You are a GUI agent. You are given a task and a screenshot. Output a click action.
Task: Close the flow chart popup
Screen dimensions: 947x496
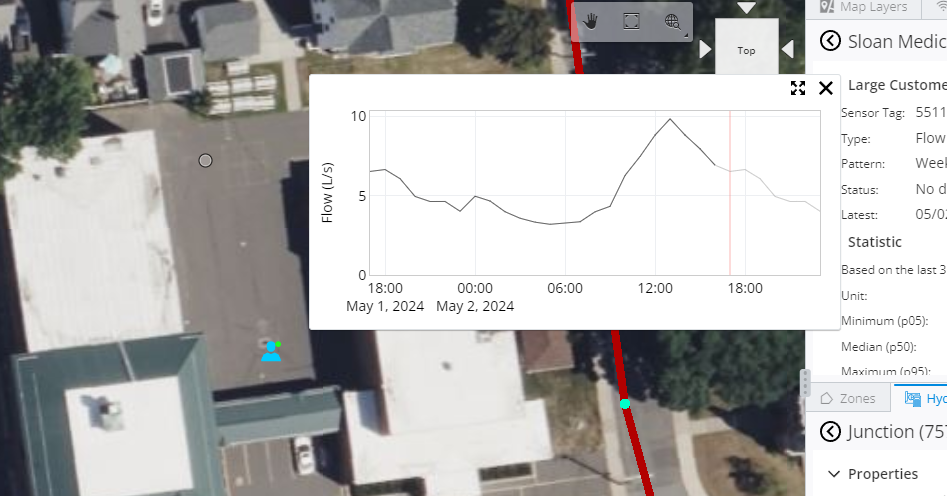tap(826, 88)
